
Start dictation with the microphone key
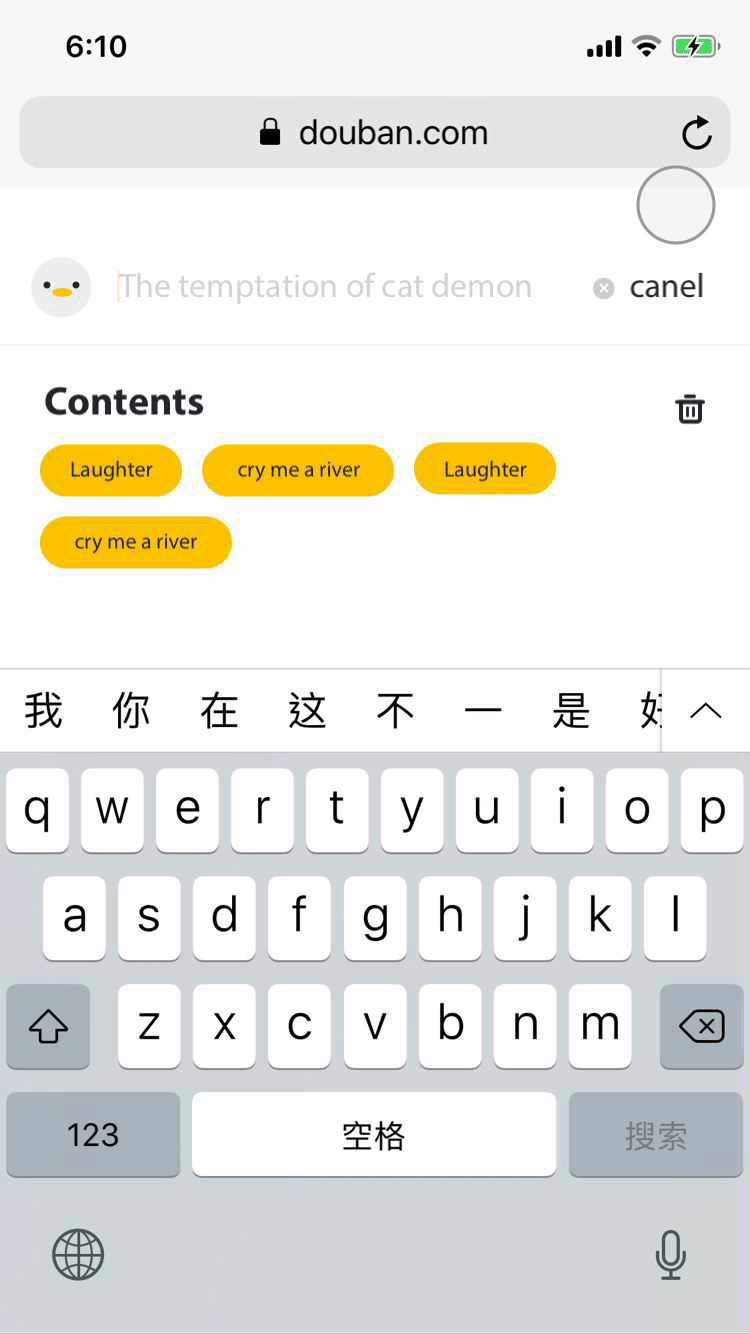670,1254
